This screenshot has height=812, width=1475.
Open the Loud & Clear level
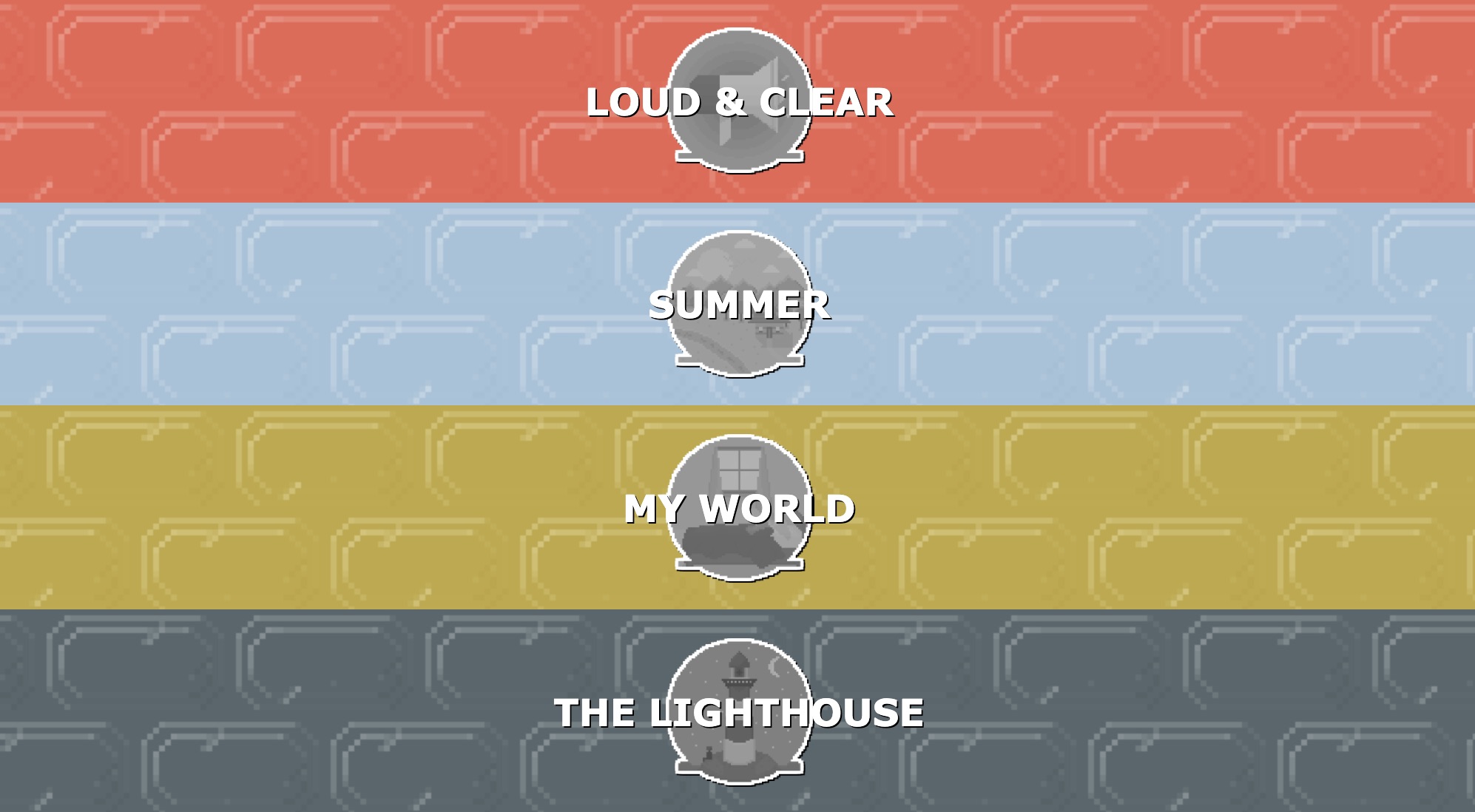click(738, 101)
